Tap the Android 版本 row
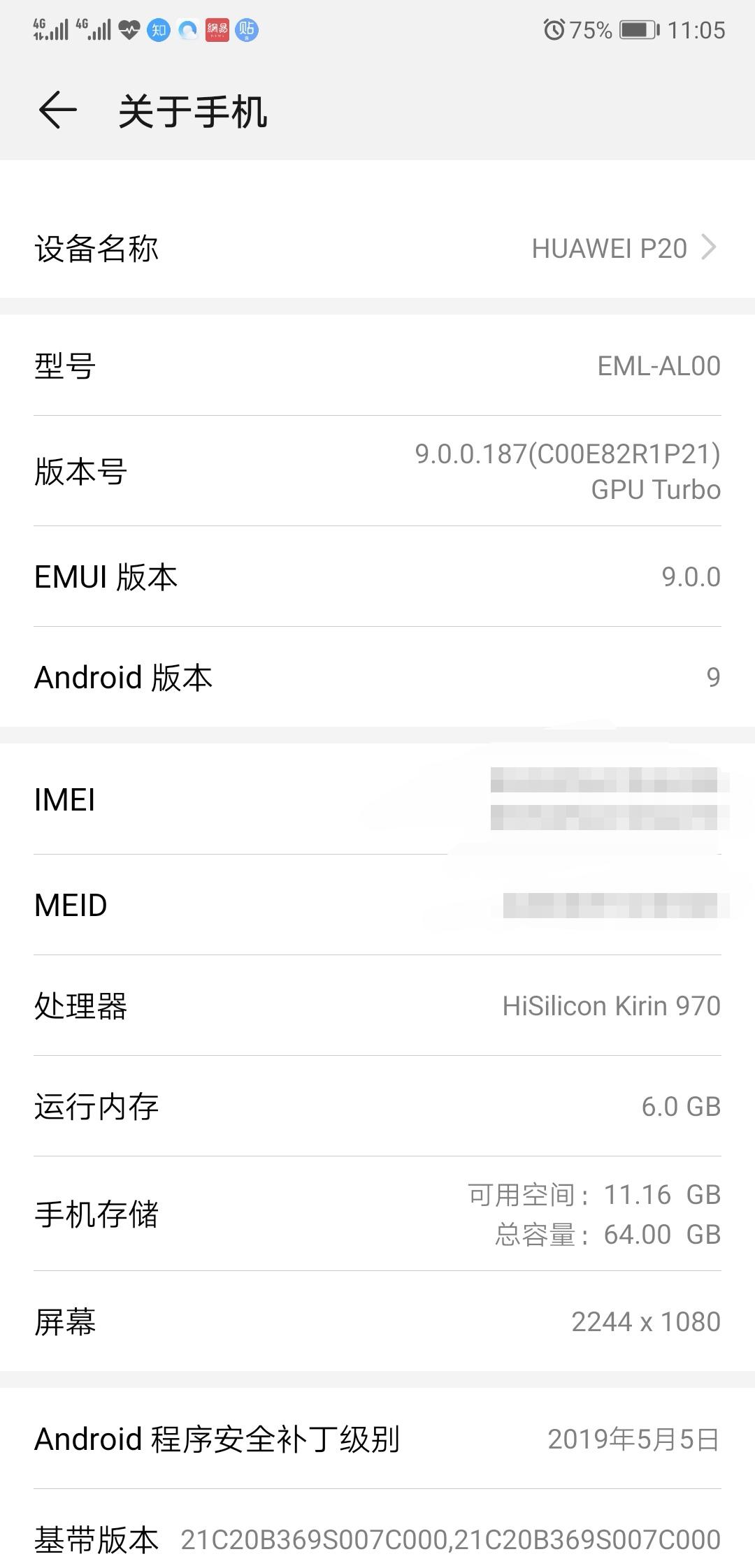755x1568 pixels. tap(377, 677)
